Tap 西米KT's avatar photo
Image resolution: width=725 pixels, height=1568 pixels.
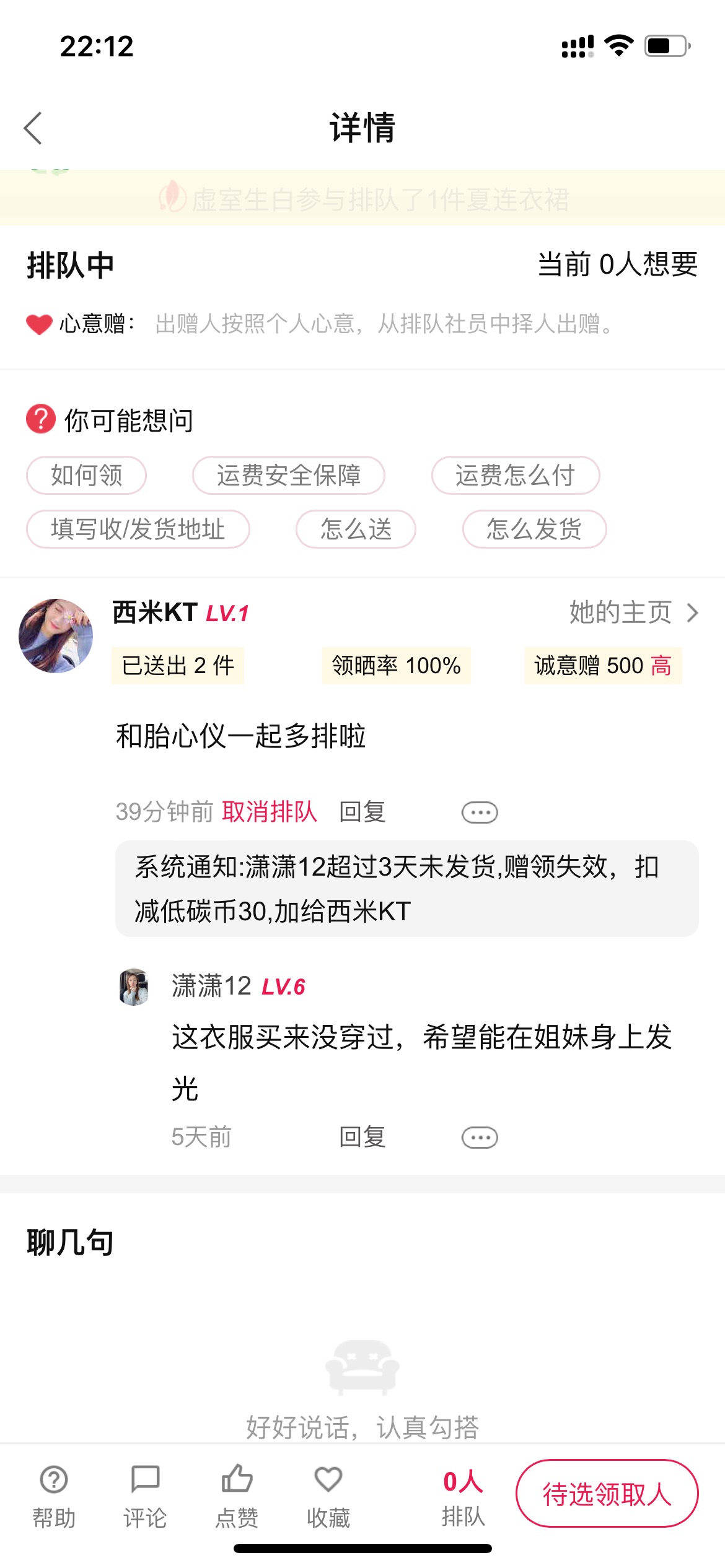[56, 635]
